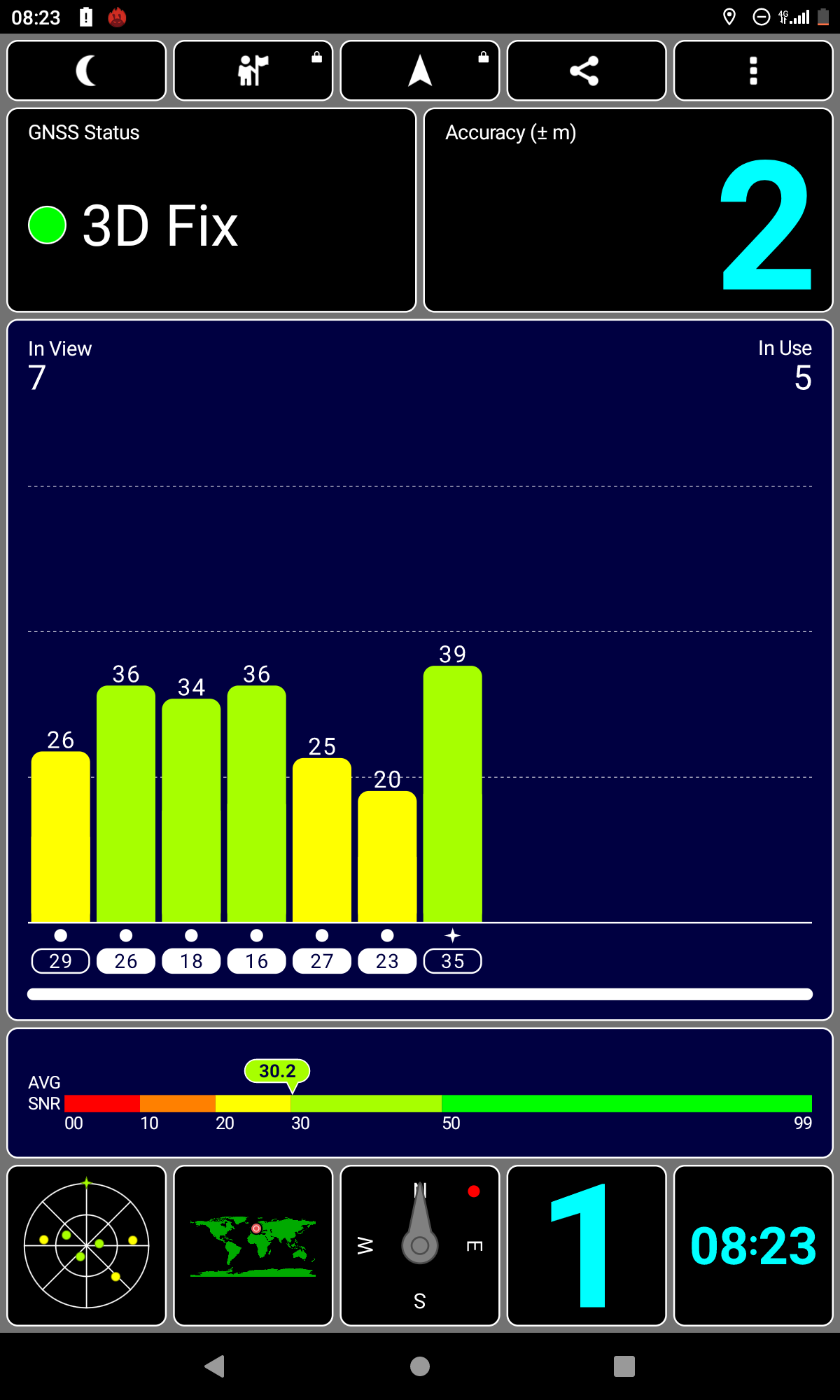Open the locked waypoint flag feature

click(253, 71)
